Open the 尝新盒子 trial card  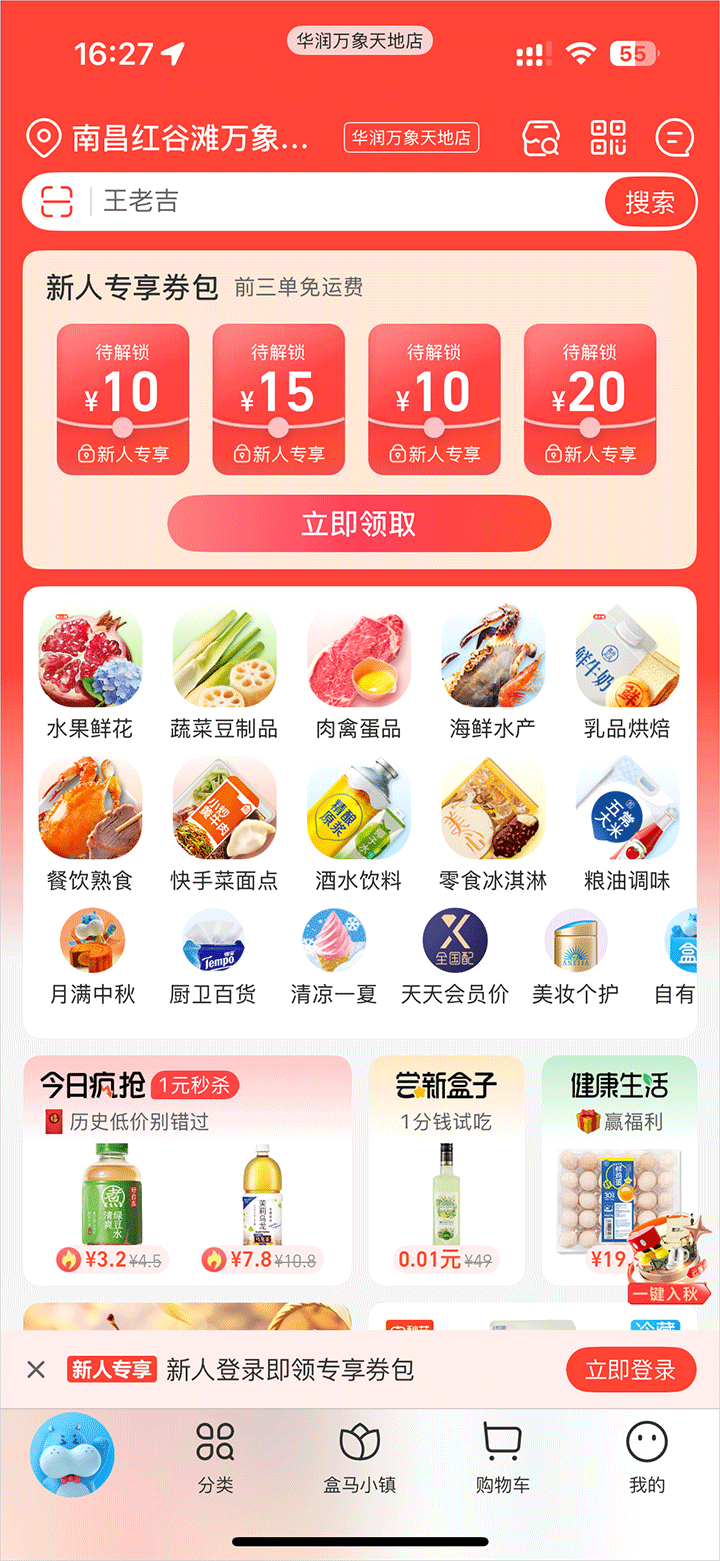point(446,1170)
